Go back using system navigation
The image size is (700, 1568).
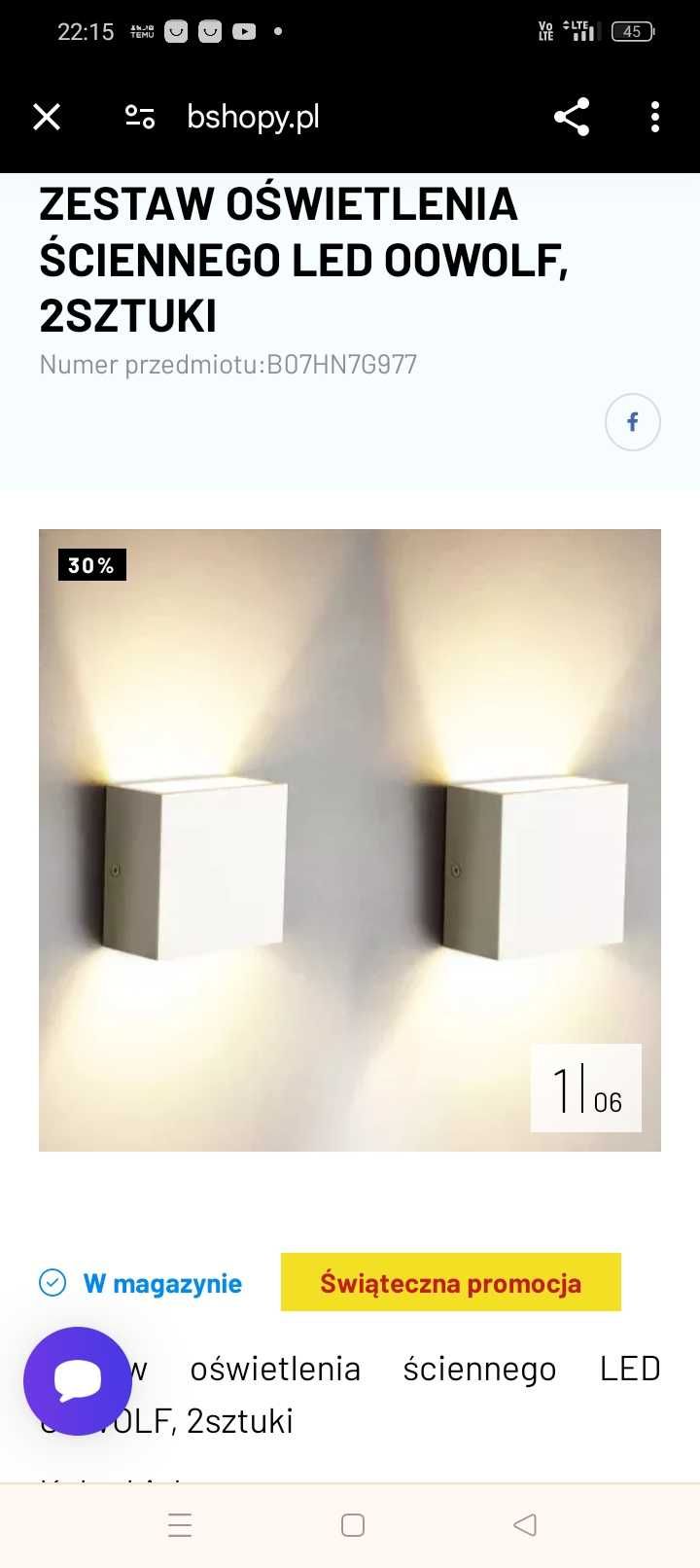pos(525,1524)
